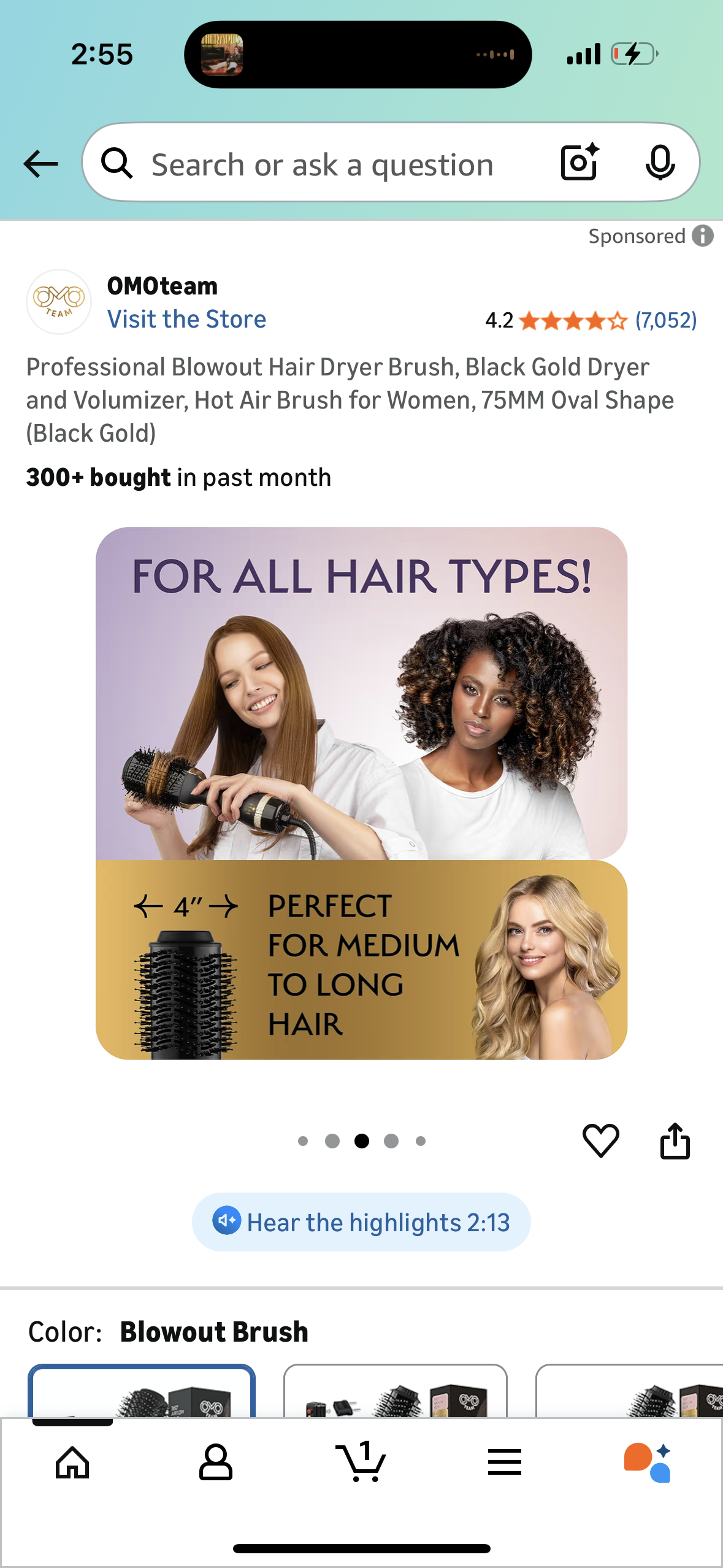Screen dimensions: 723x1568
Task: Go back to the previous page
Action: (40, 164)
